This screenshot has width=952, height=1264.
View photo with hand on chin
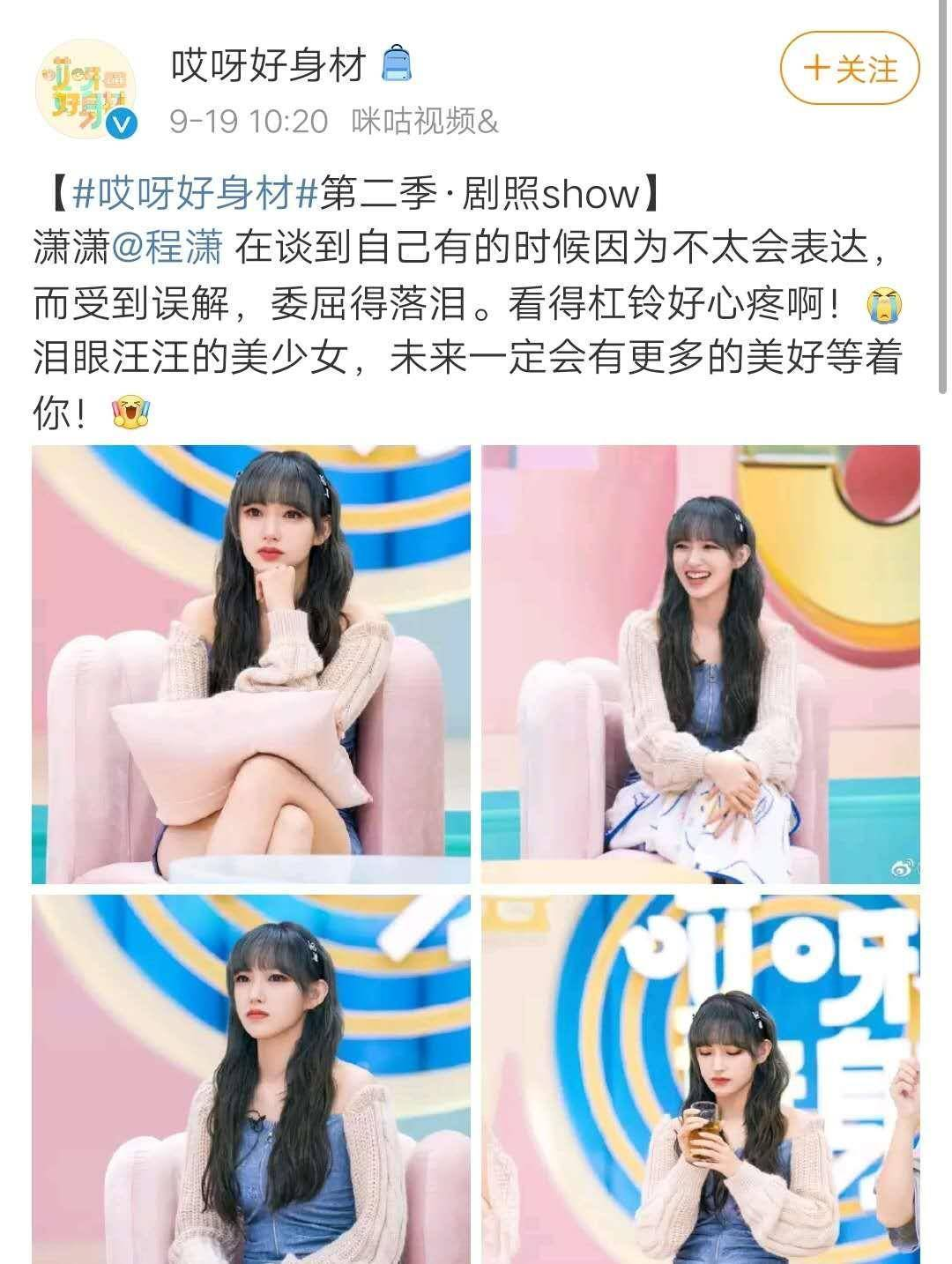[x=252, y=665]
